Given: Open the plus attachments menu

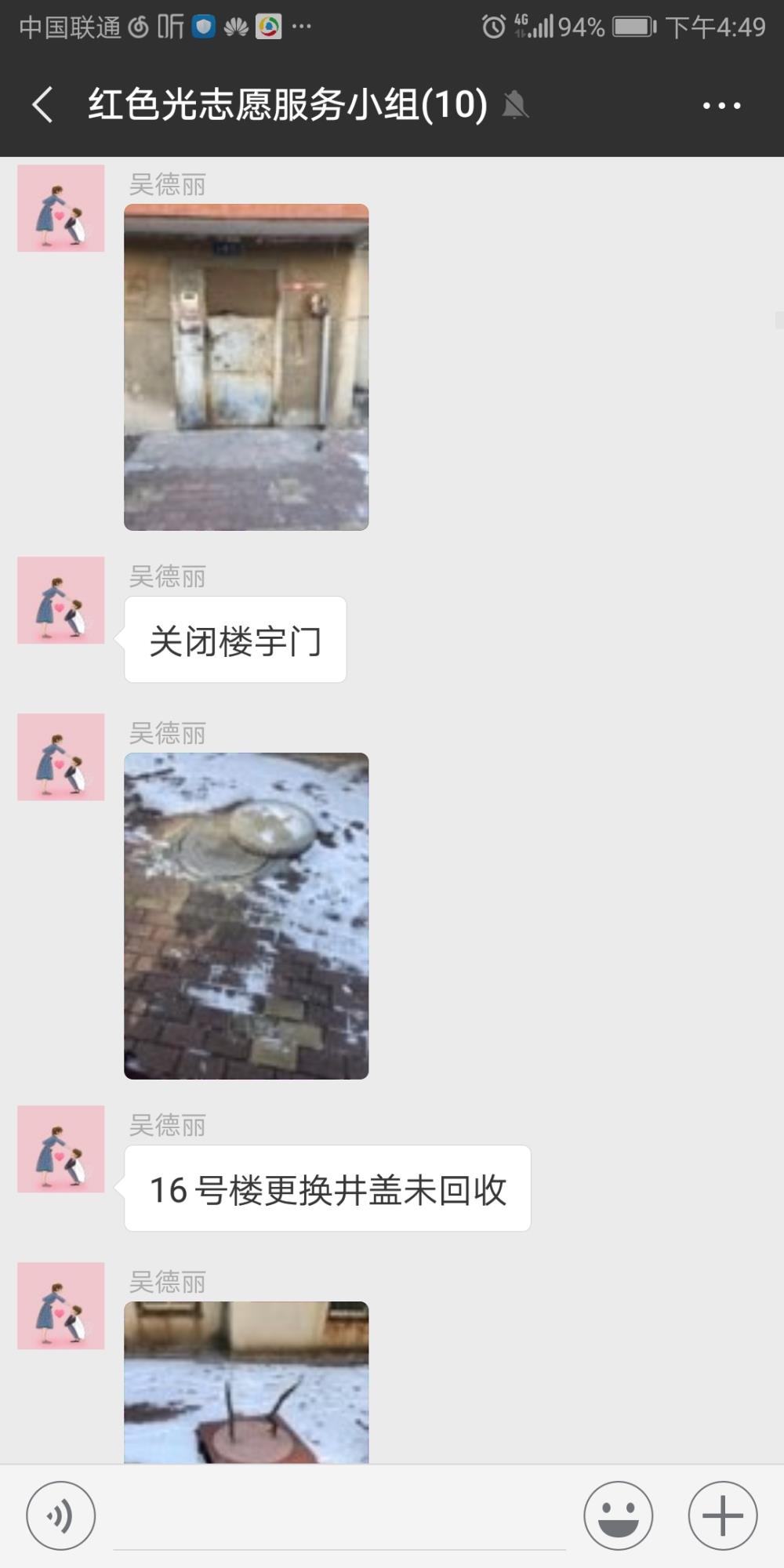Looking at the screenshot, I should click(722, 1515).
